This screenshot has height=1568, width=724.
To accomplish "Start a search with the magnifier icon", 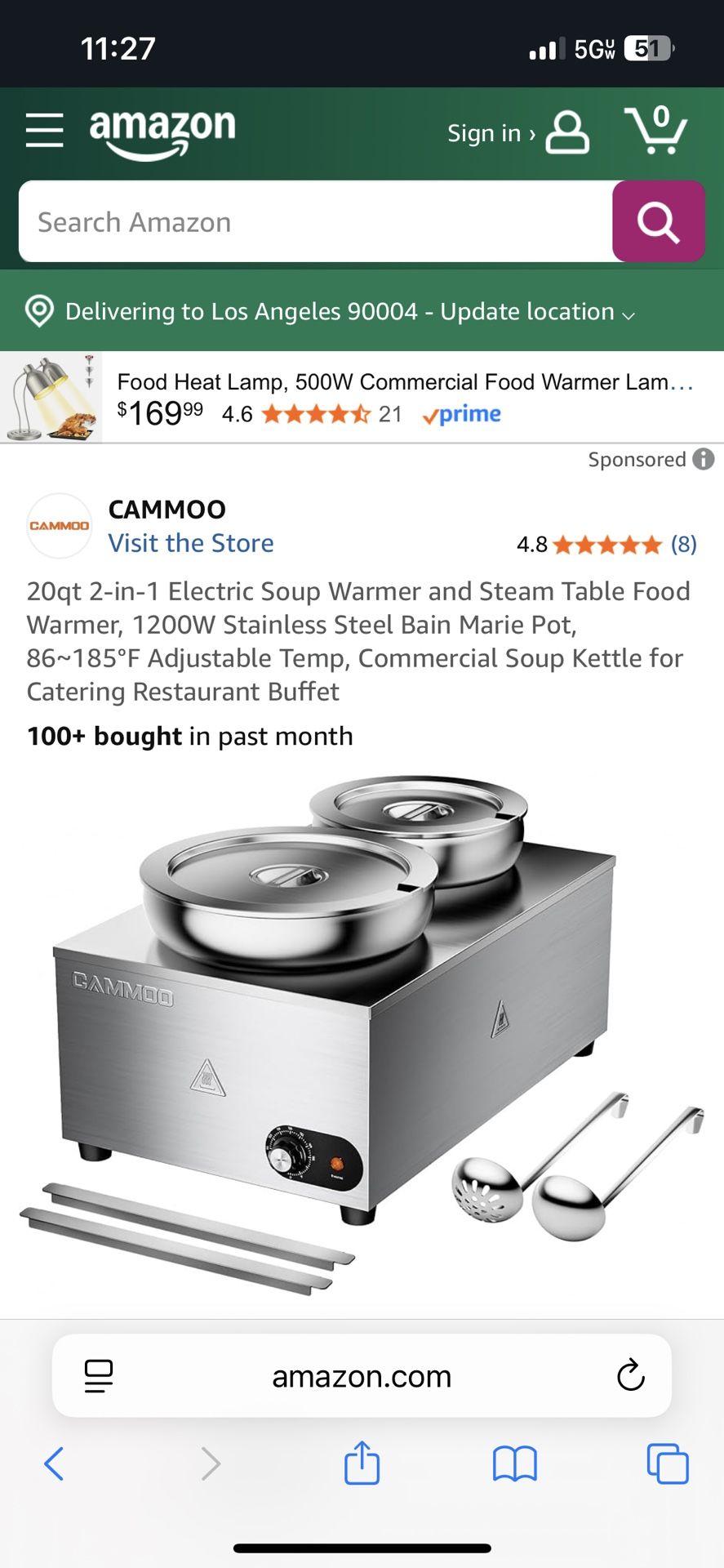I will pos(658,221).
